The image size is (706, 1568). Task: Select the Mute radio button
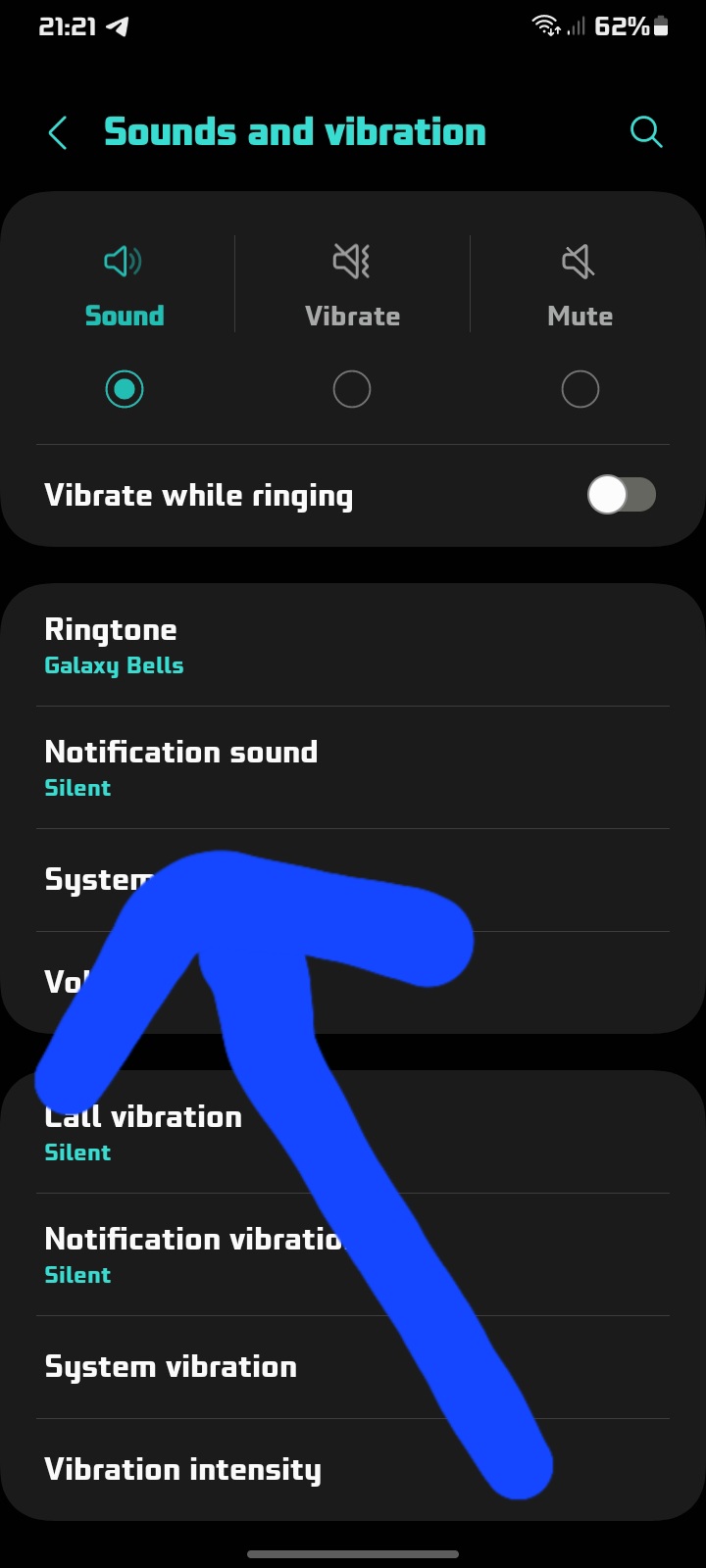580,389
